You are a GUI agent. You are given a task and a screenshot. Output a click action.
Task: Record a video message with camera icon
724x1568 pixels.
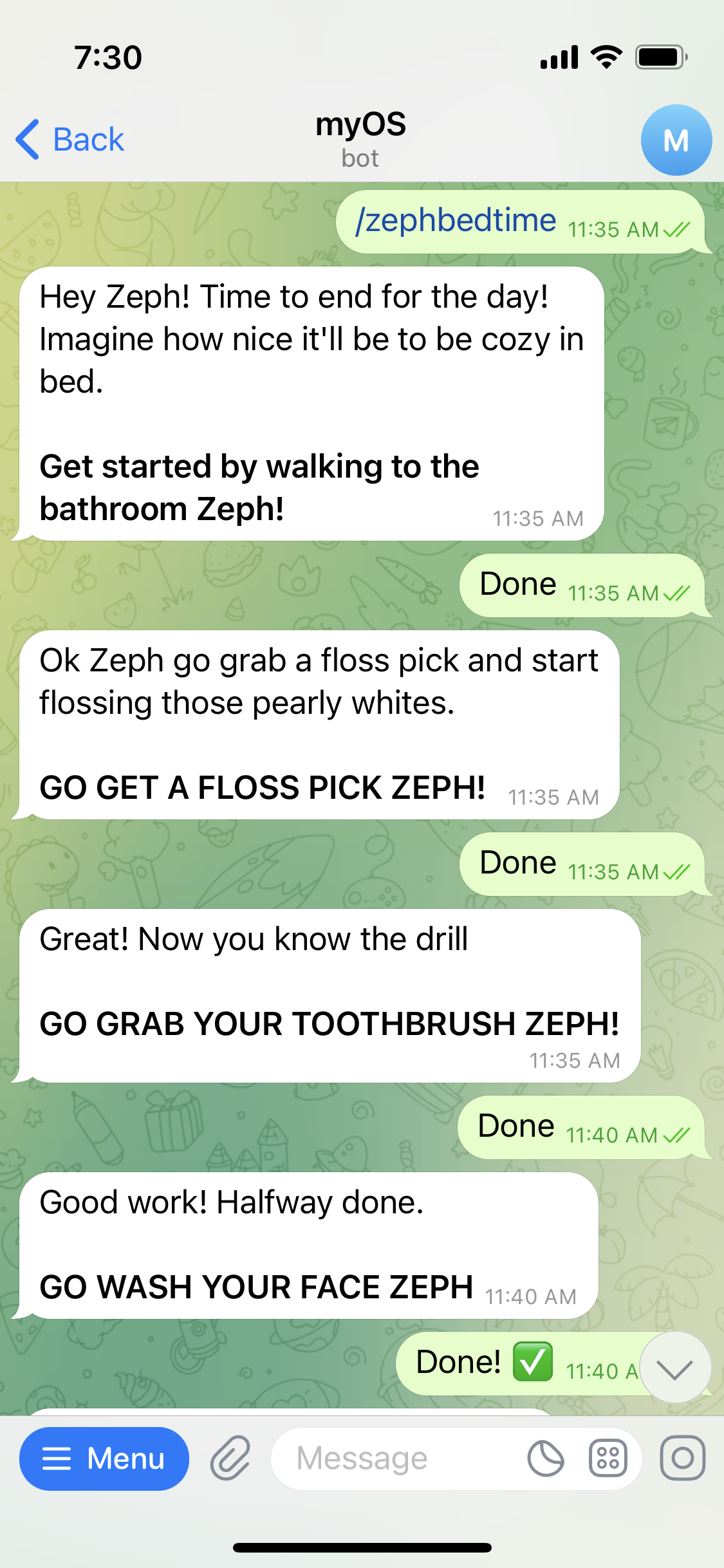click(x=682, y=1459)
